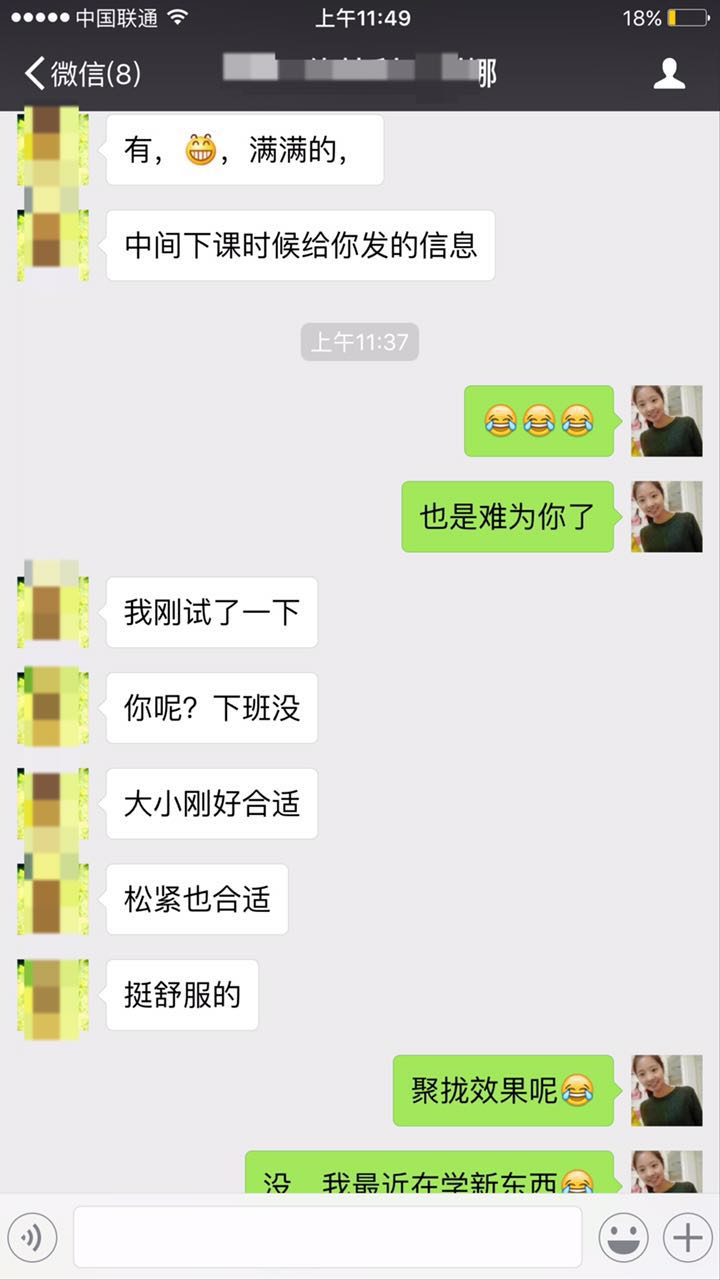
Task: Open the plus attachments menu
Action: click(x=687, y=1238)
